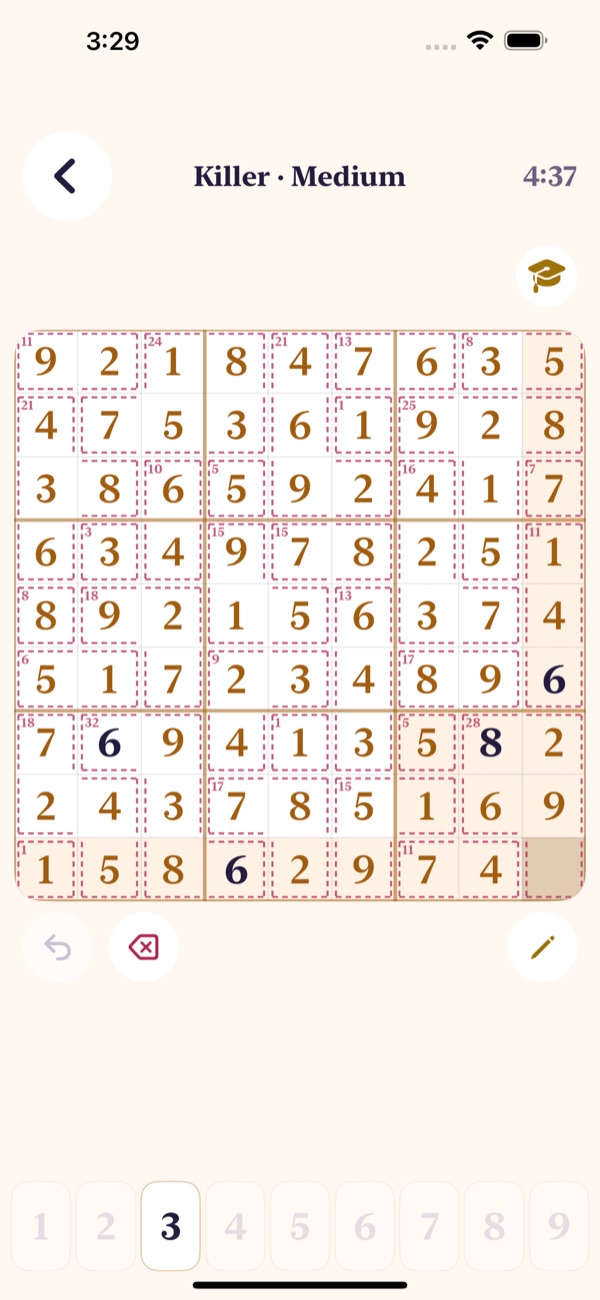The width and height of the screenshot is (600, 1300).
Task: Select the empty bottom-right grid cell
Action: pos(553,868)
